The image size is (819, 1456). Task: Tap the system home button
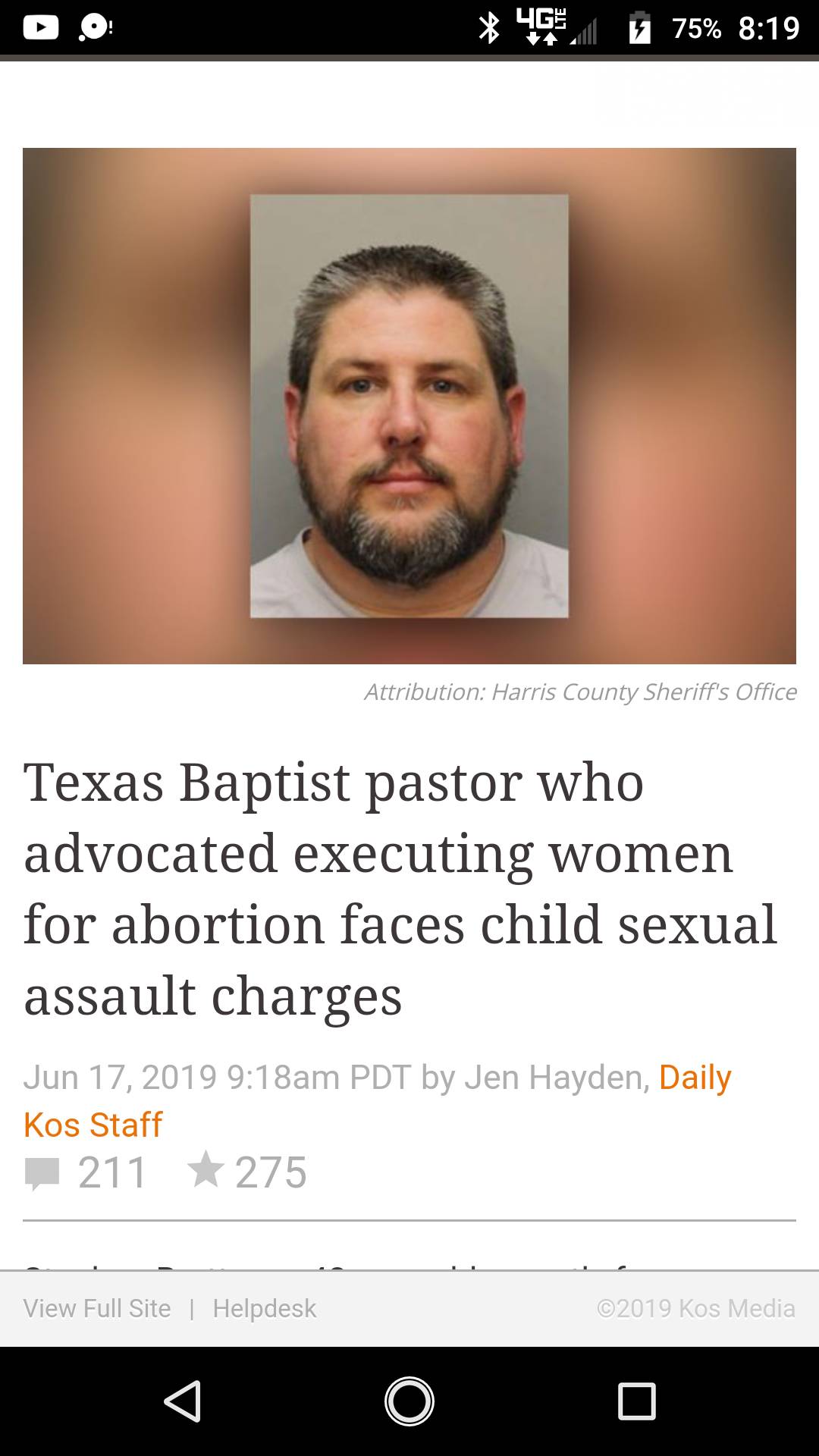click(409, 1401)
